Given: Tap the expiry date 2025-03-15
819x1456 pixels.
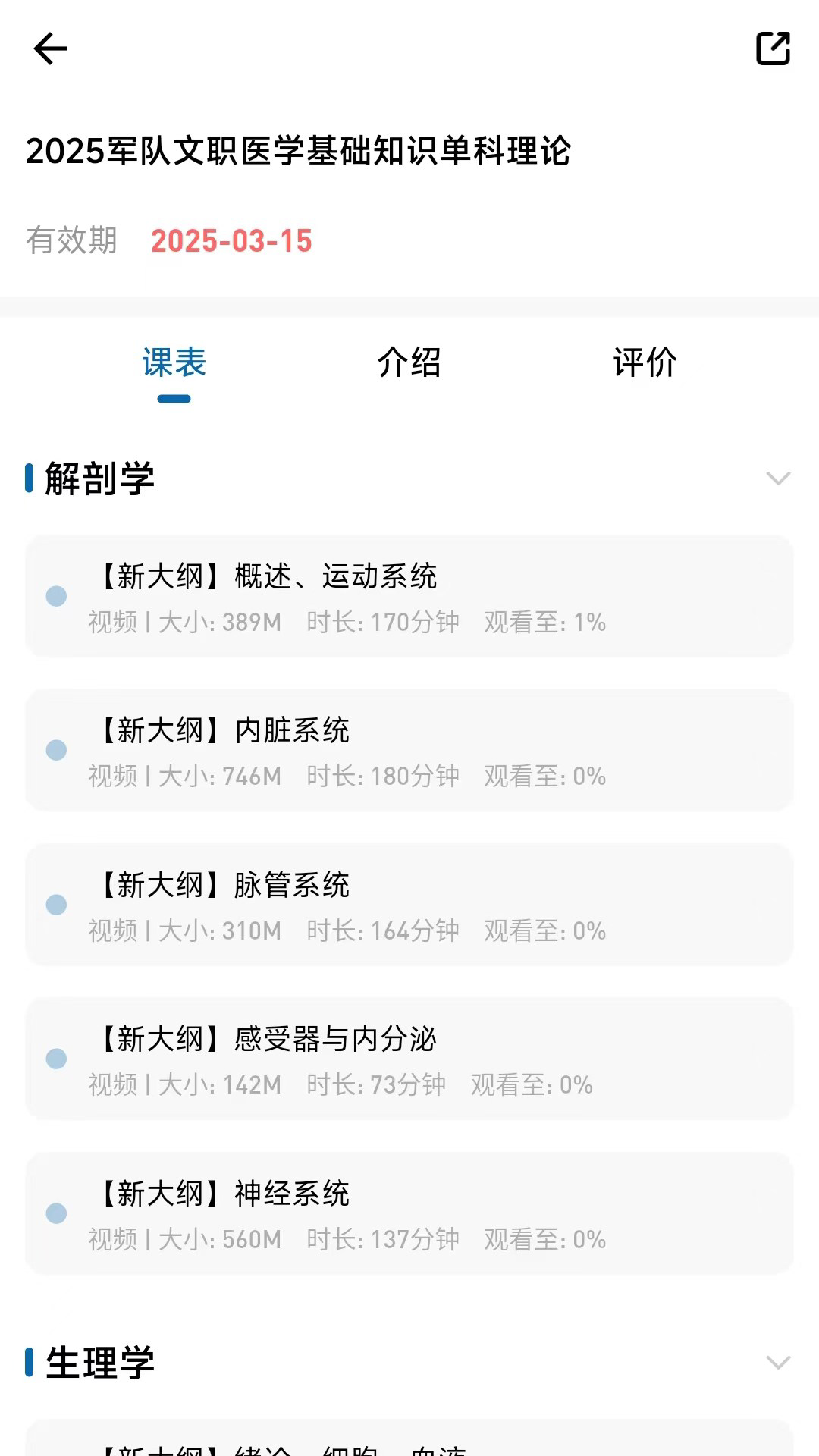Looking at the screenshot, I should 231,241.
